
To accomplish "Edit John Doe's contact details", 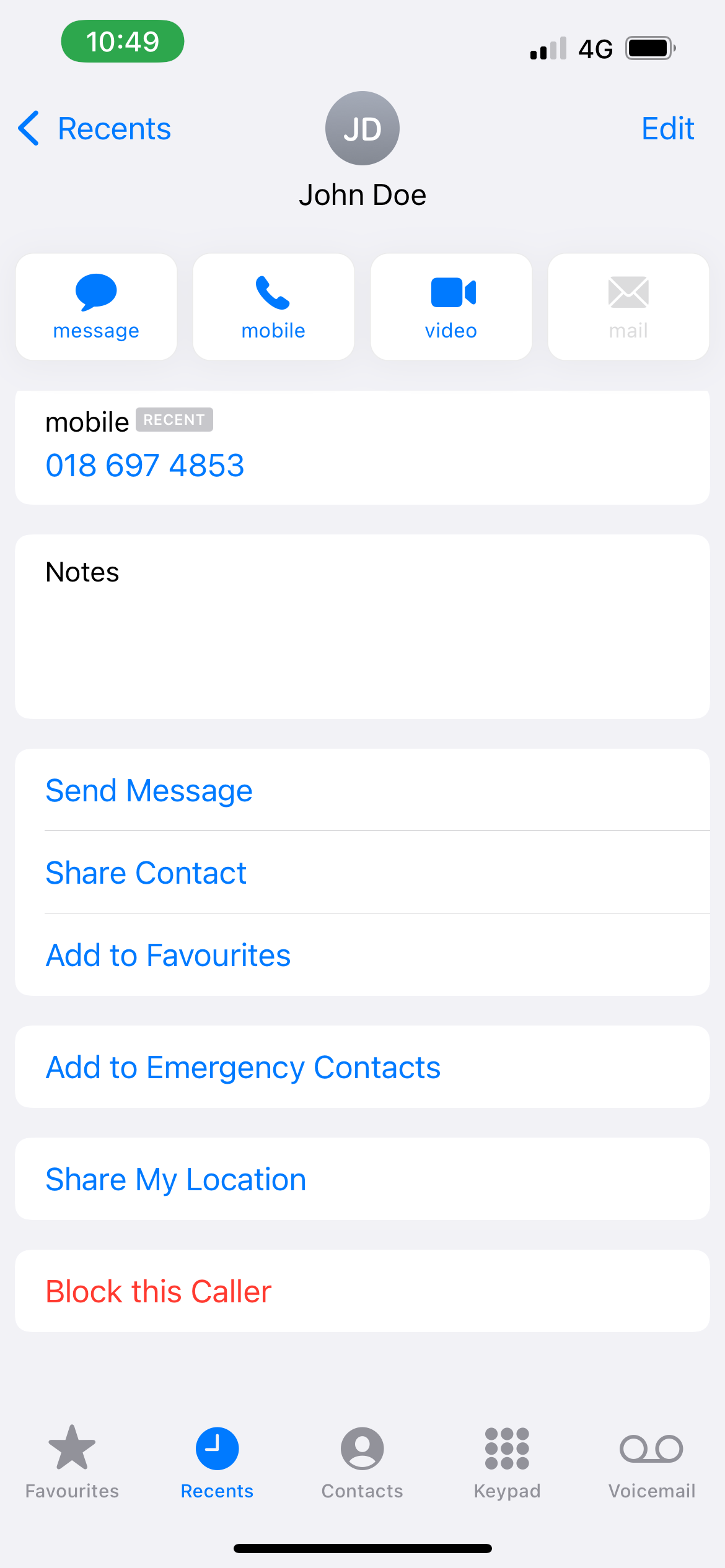I will (x=667, y=129).
